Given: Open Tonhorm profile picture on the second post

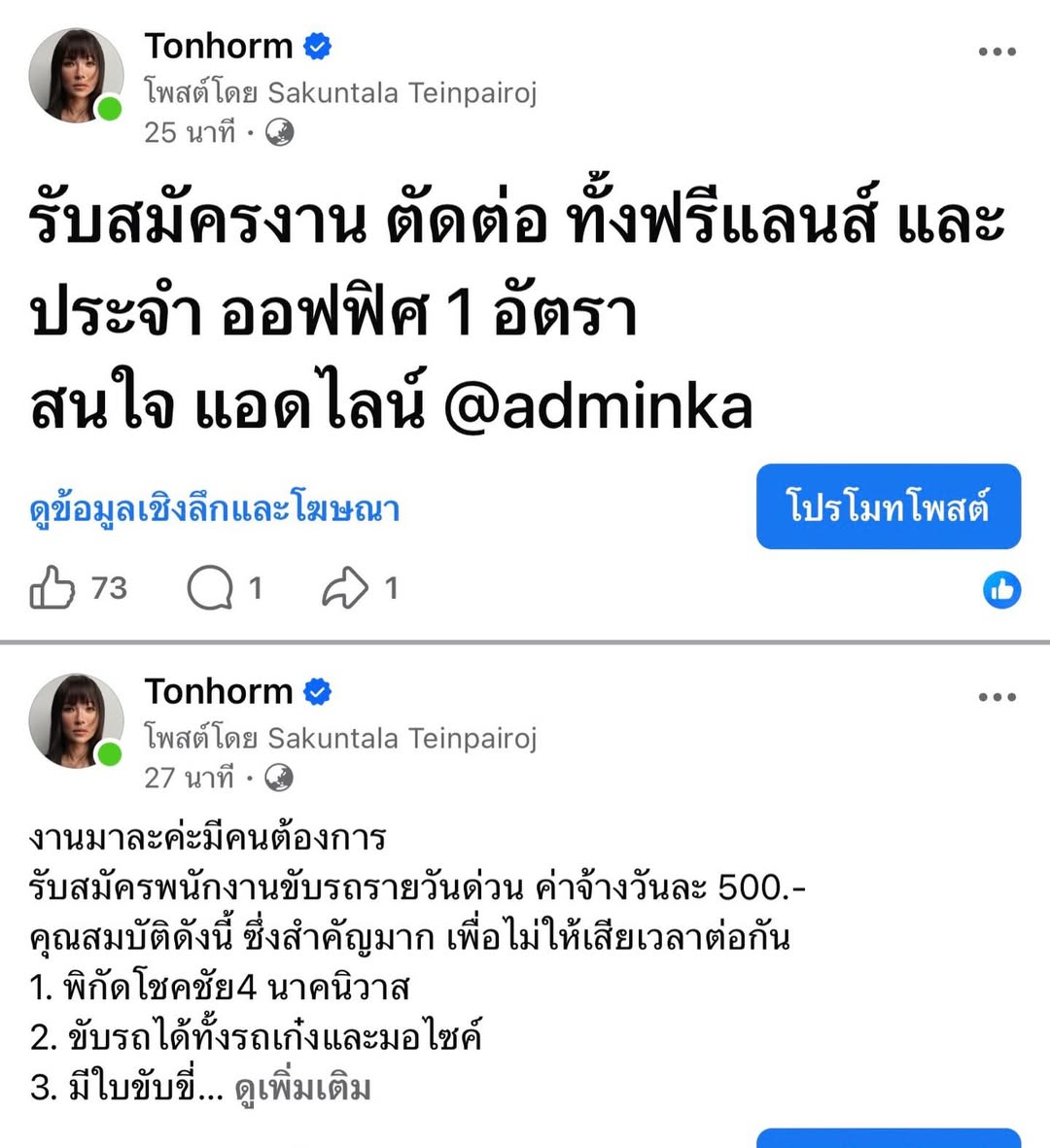Looking at the screenshot, I should 76,720.
